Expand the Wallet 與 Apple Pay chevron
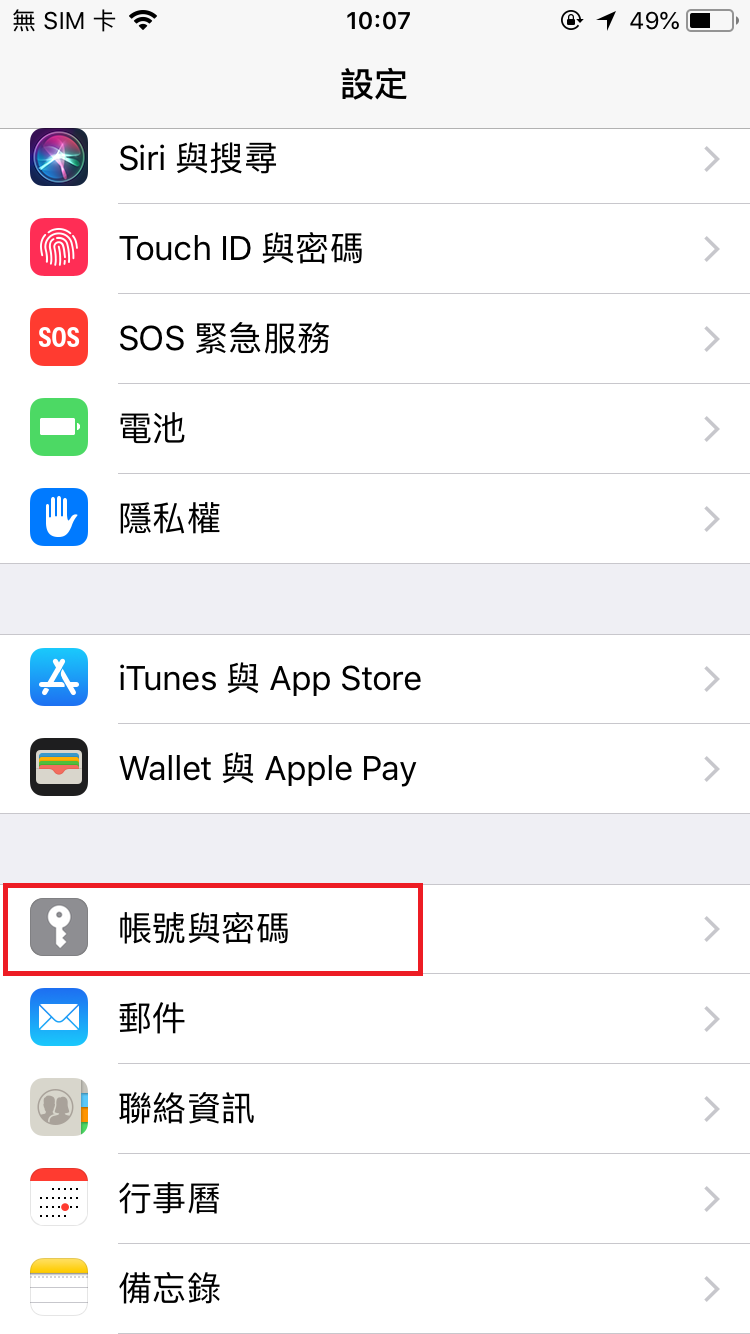 [710, 768]
